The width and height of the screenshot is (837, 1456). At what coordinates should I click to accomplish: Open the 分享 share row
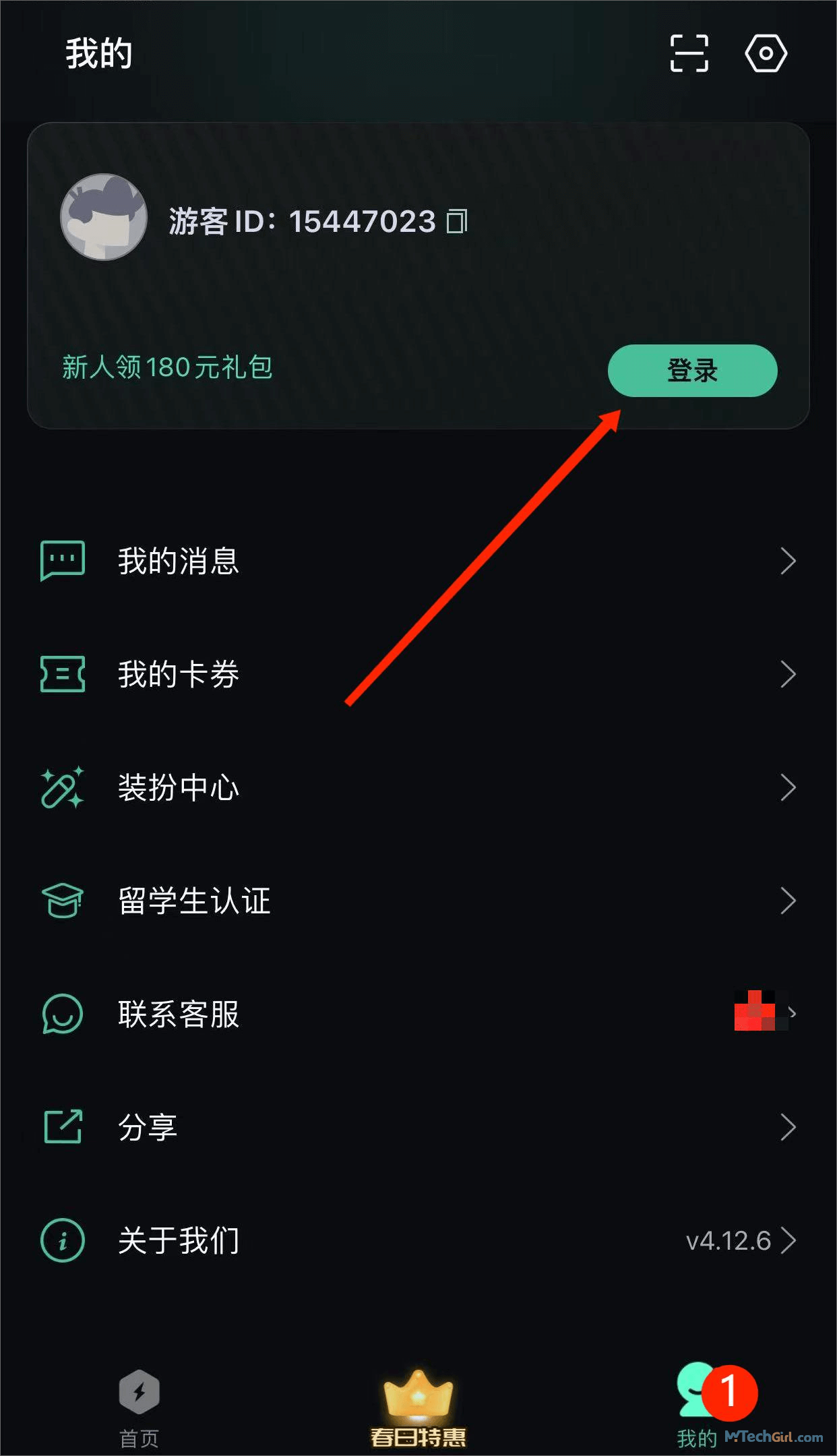(418, 1127)
